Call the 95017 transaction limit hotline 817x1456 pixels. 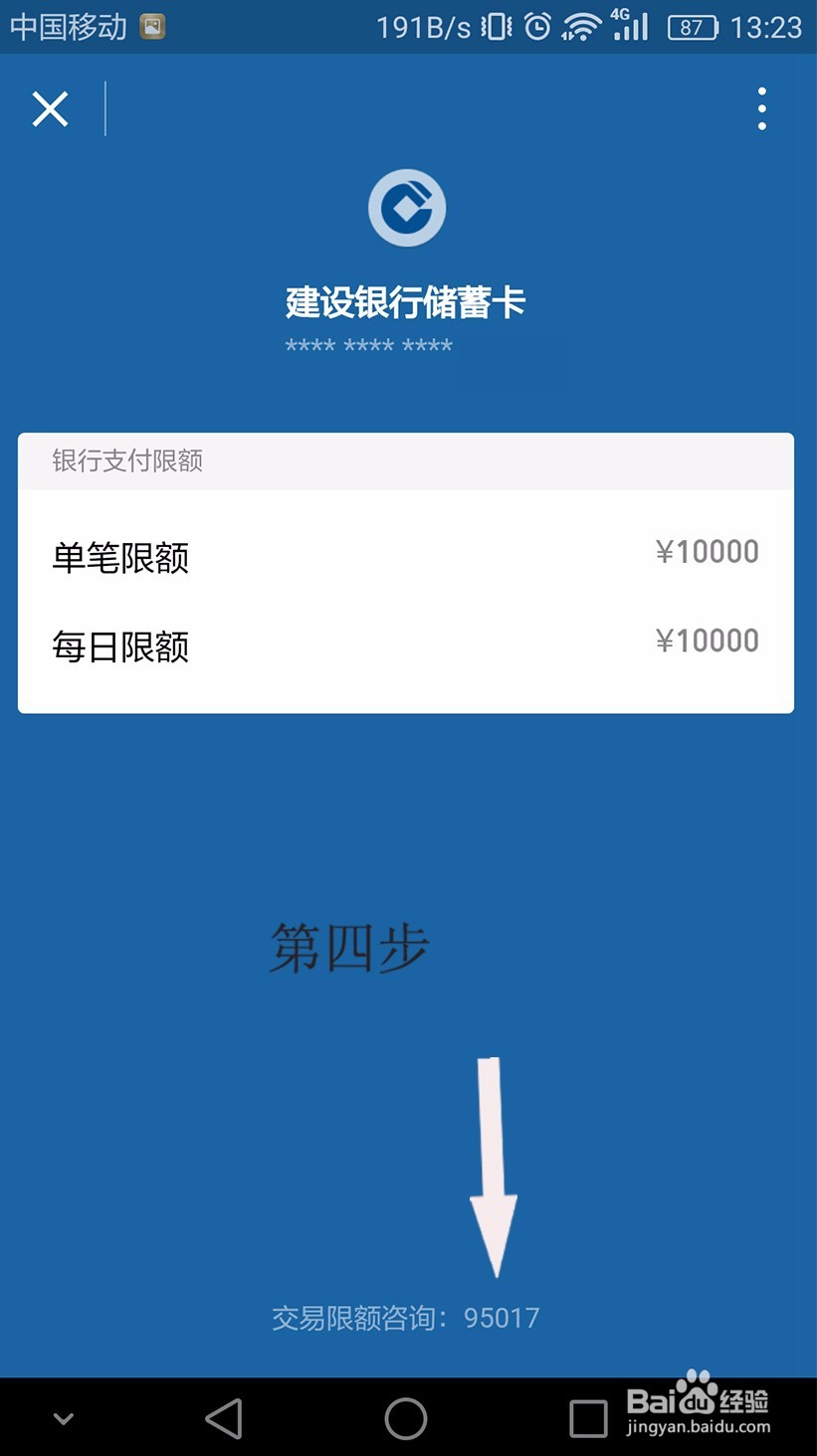[x=501, y=1317]
